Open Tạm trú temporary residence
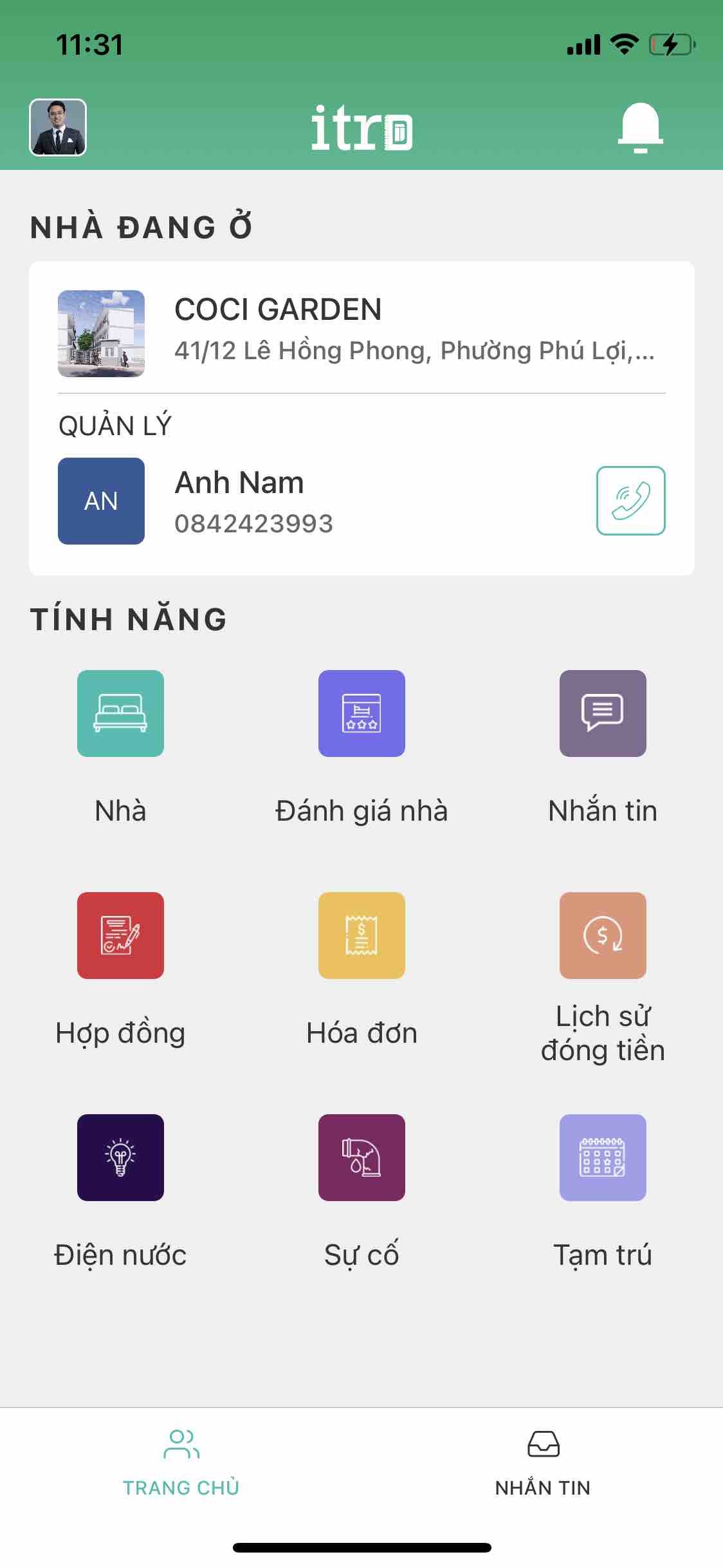Viewport: 723px width, 1568px height. pyautogui.click(x=603, y=1157)
